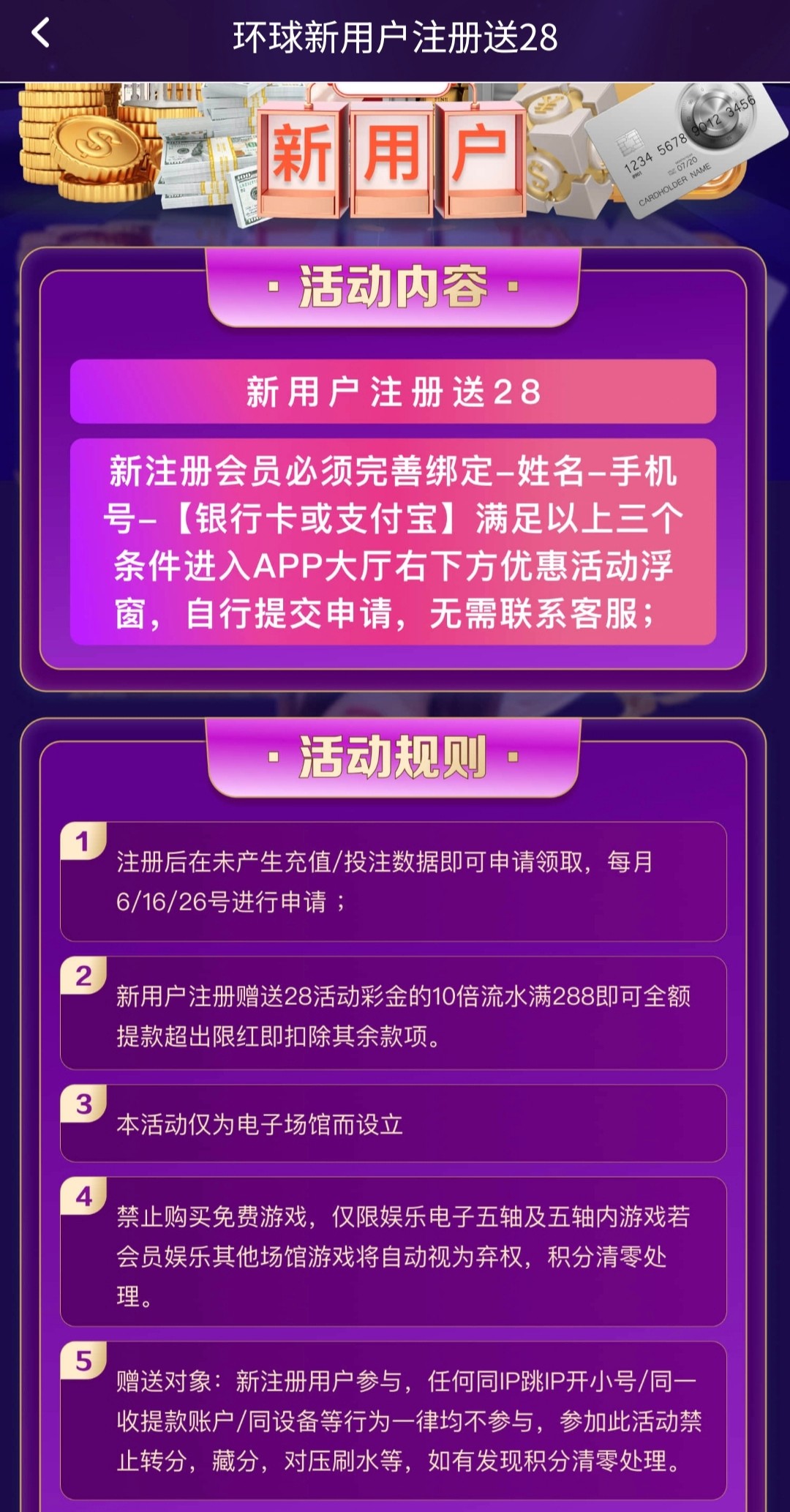Go back using the header arrow
Screen dimensions: 790x1512
click(x=41, y=34)
